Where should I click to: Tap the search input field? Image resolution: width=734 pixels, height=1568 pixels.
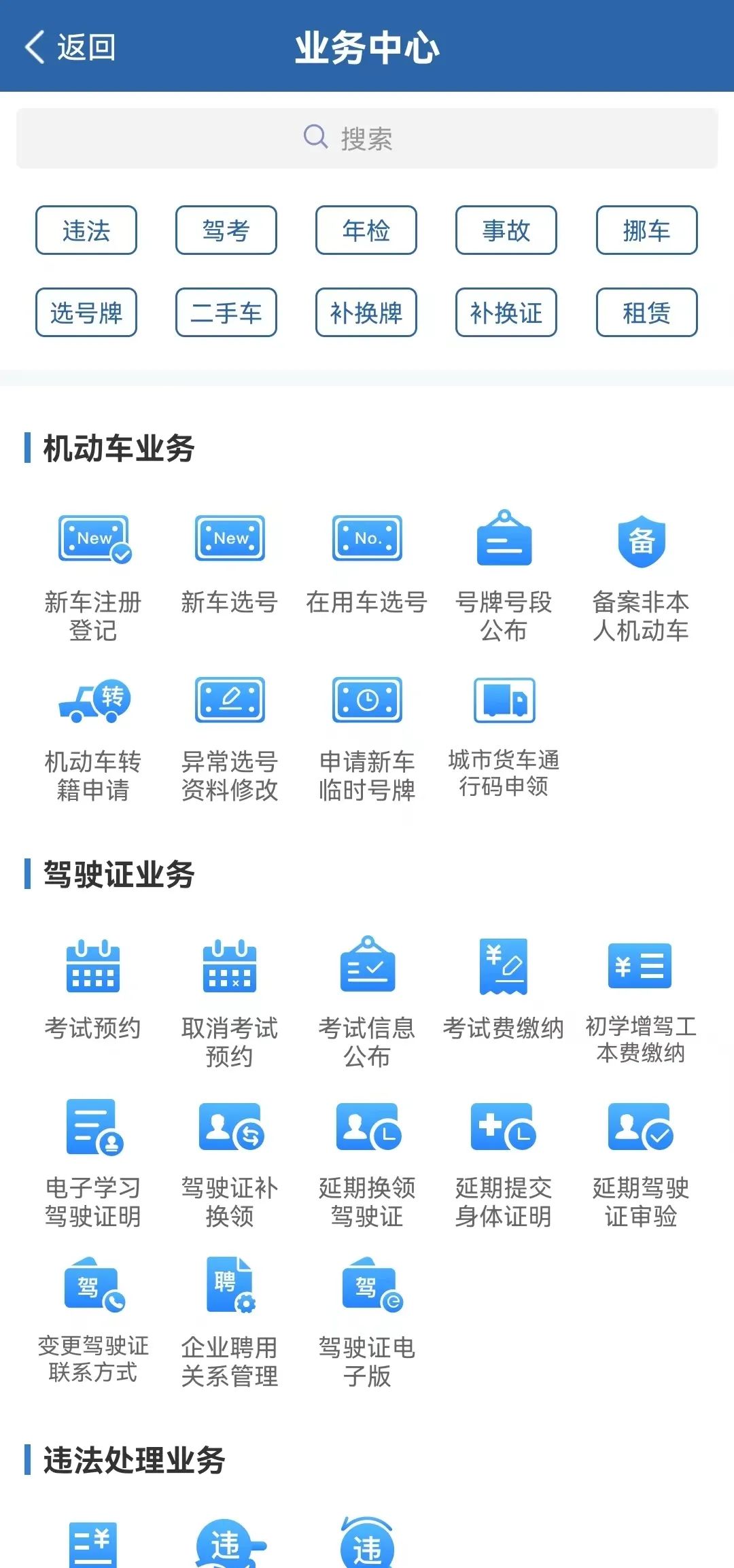[x=367, y=137]
